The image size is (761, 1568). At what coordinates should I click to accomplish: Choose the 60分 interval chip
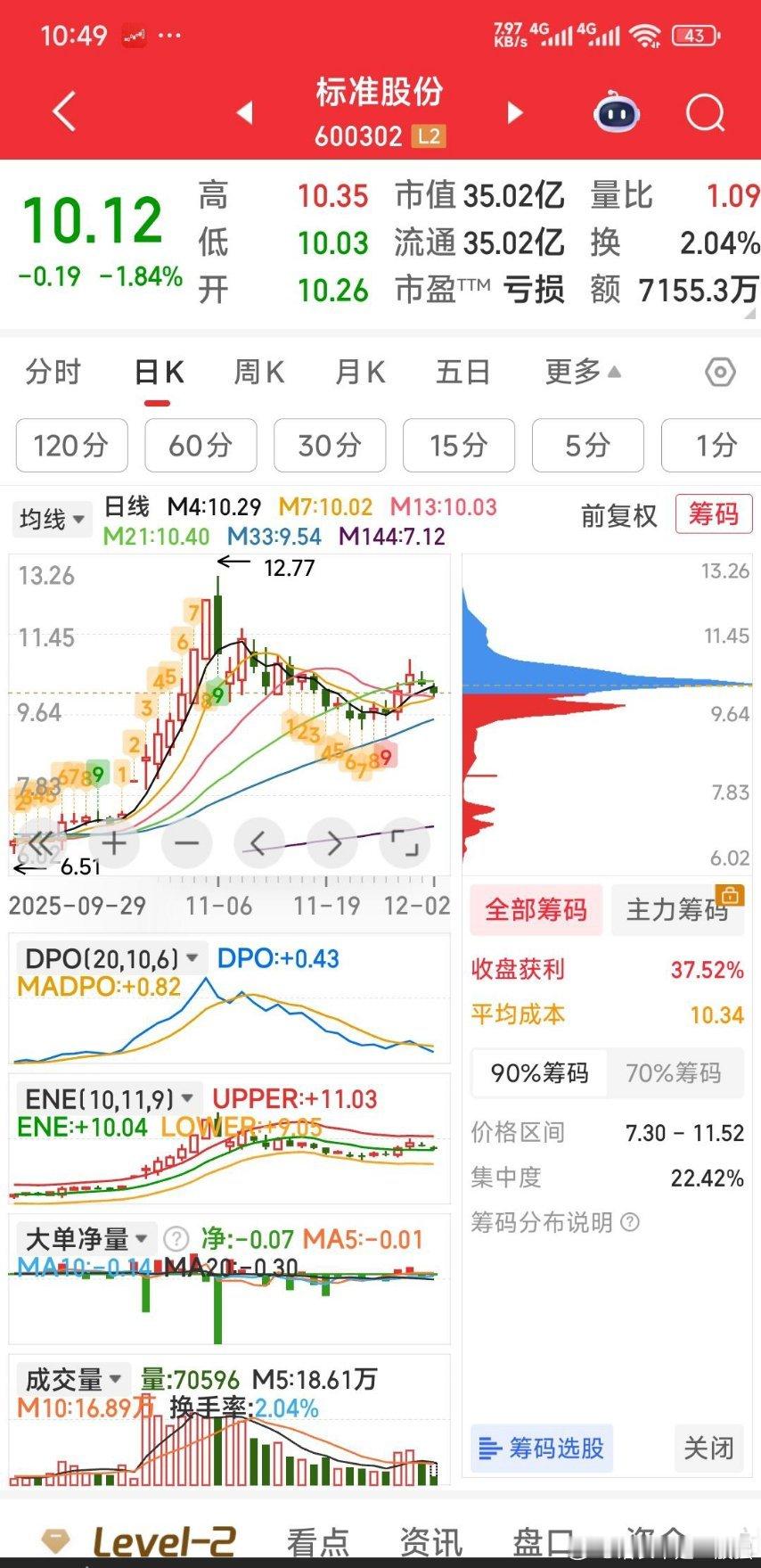(200, 445)
